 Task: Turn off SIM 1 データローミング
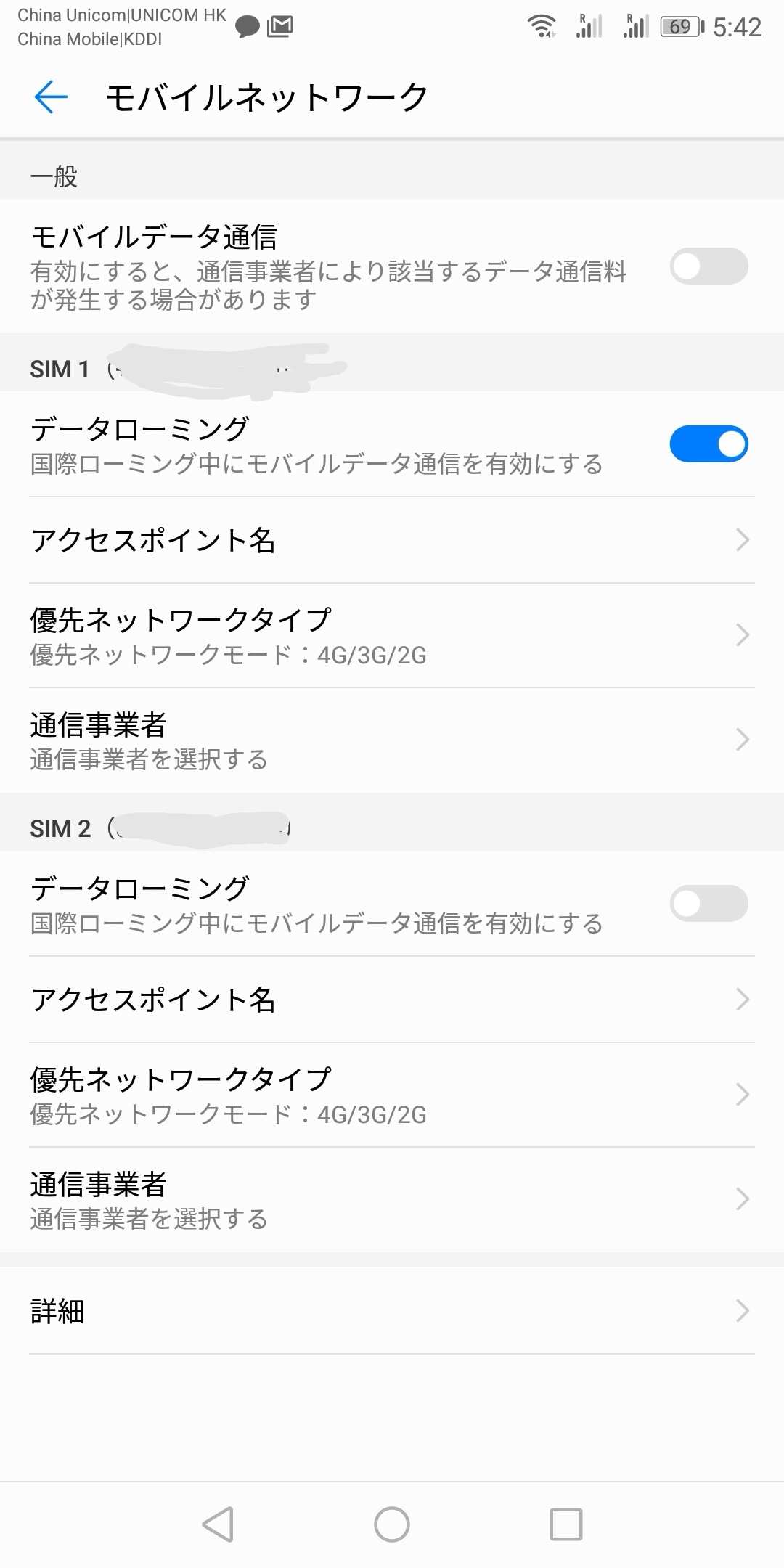pyautogui.click(x=708, y=444)
